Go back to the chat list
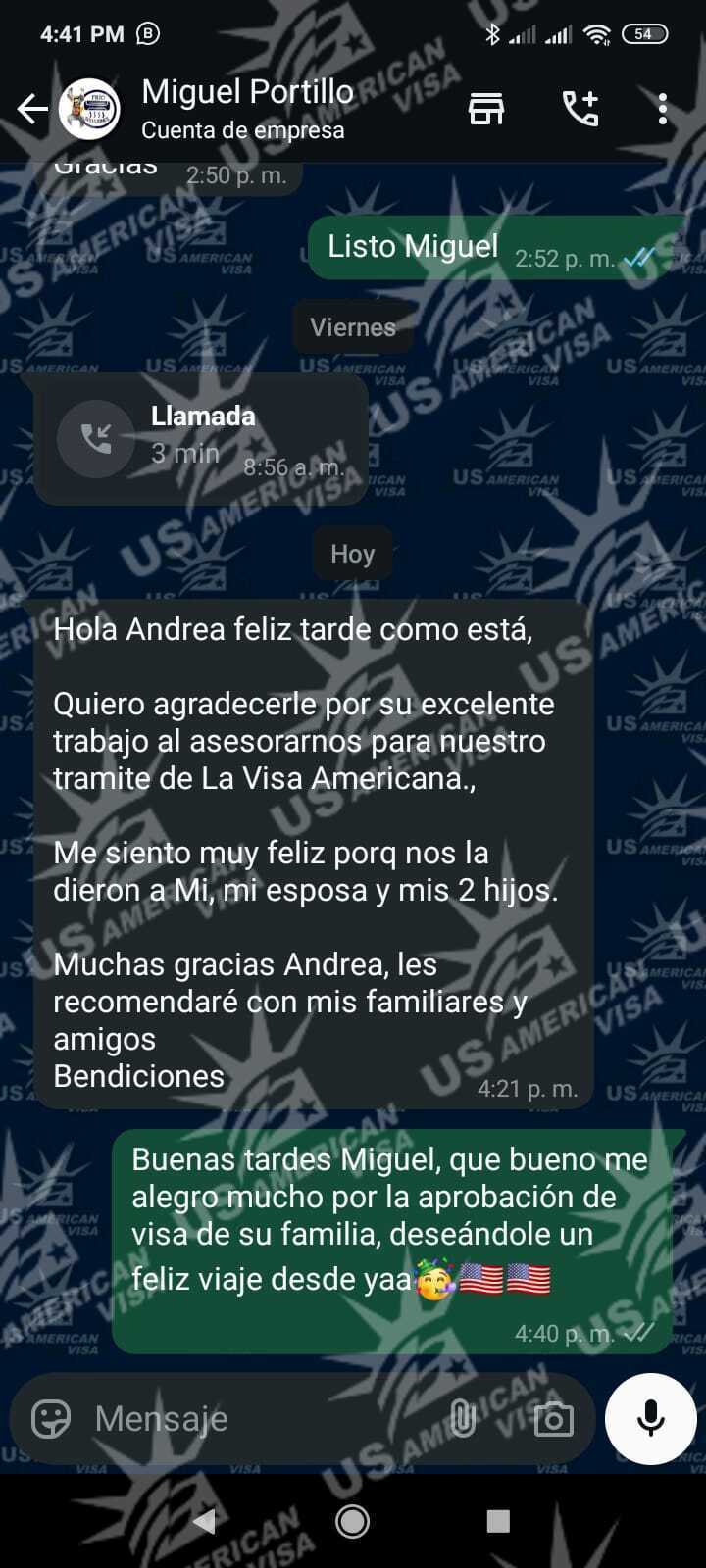The height and width of the screenshot is (1568, 706). click(x=32, y=109)
